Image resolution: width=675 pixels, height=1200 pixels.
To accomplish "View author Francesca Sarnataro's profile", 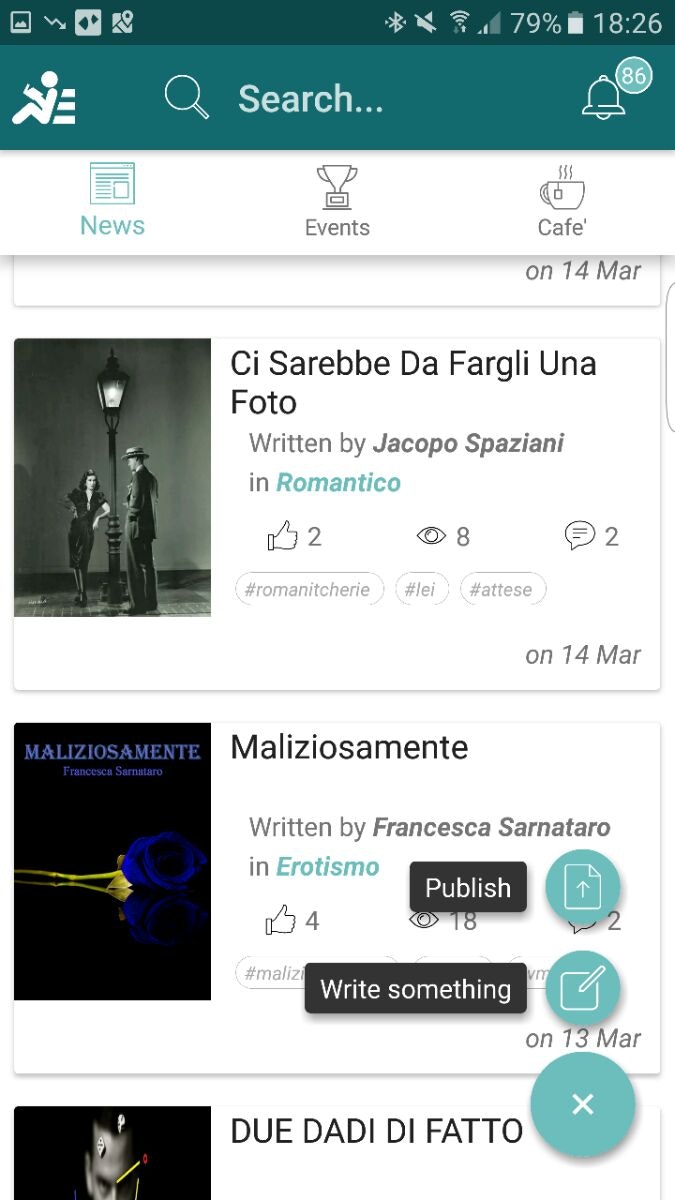I will pyautogui.click(x=491, y=828).
